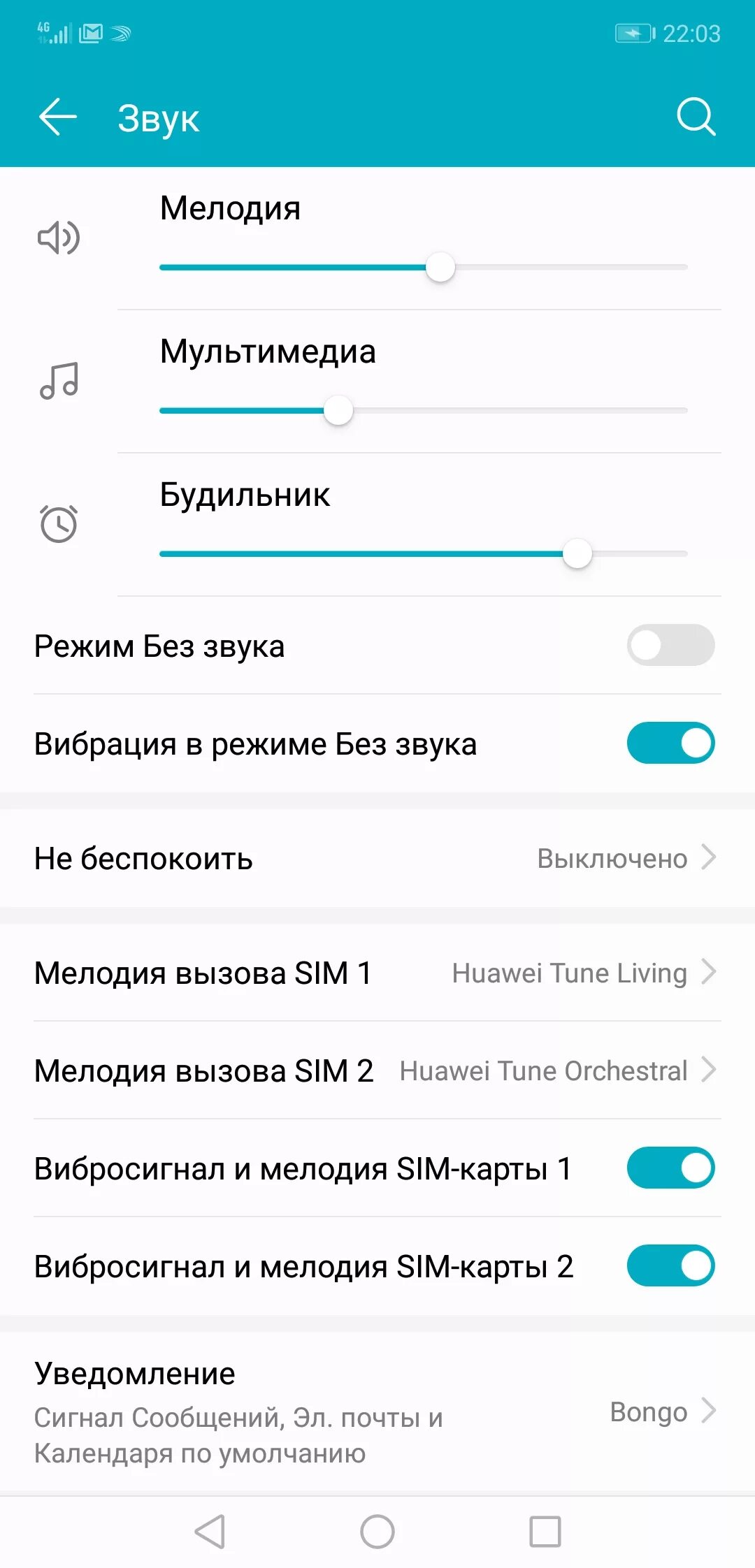Open Не беспокоить settings
The width and height of the screenshot is (755, 1568).
click(377, 858)
